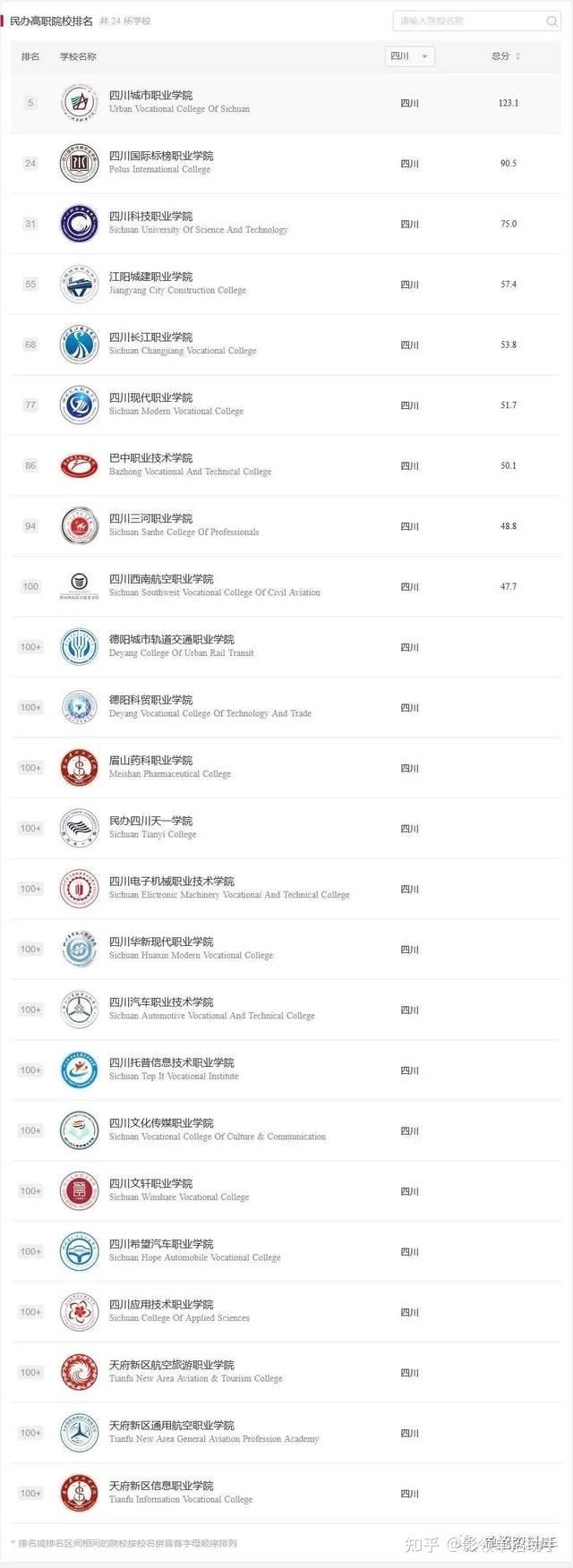Open 天府新区信息职业学院 row

161,1486
